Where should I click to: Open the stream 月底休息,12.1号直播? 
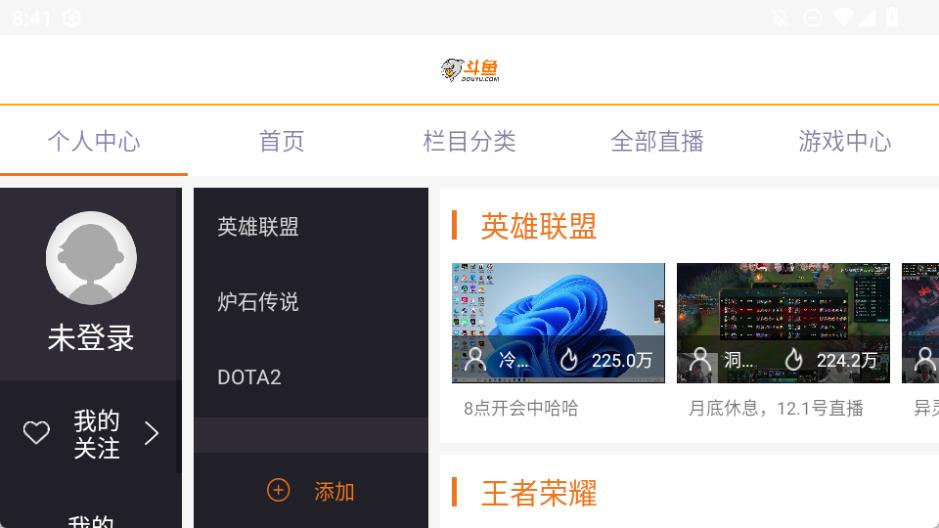pyautogui.click(x=783, y=324)
